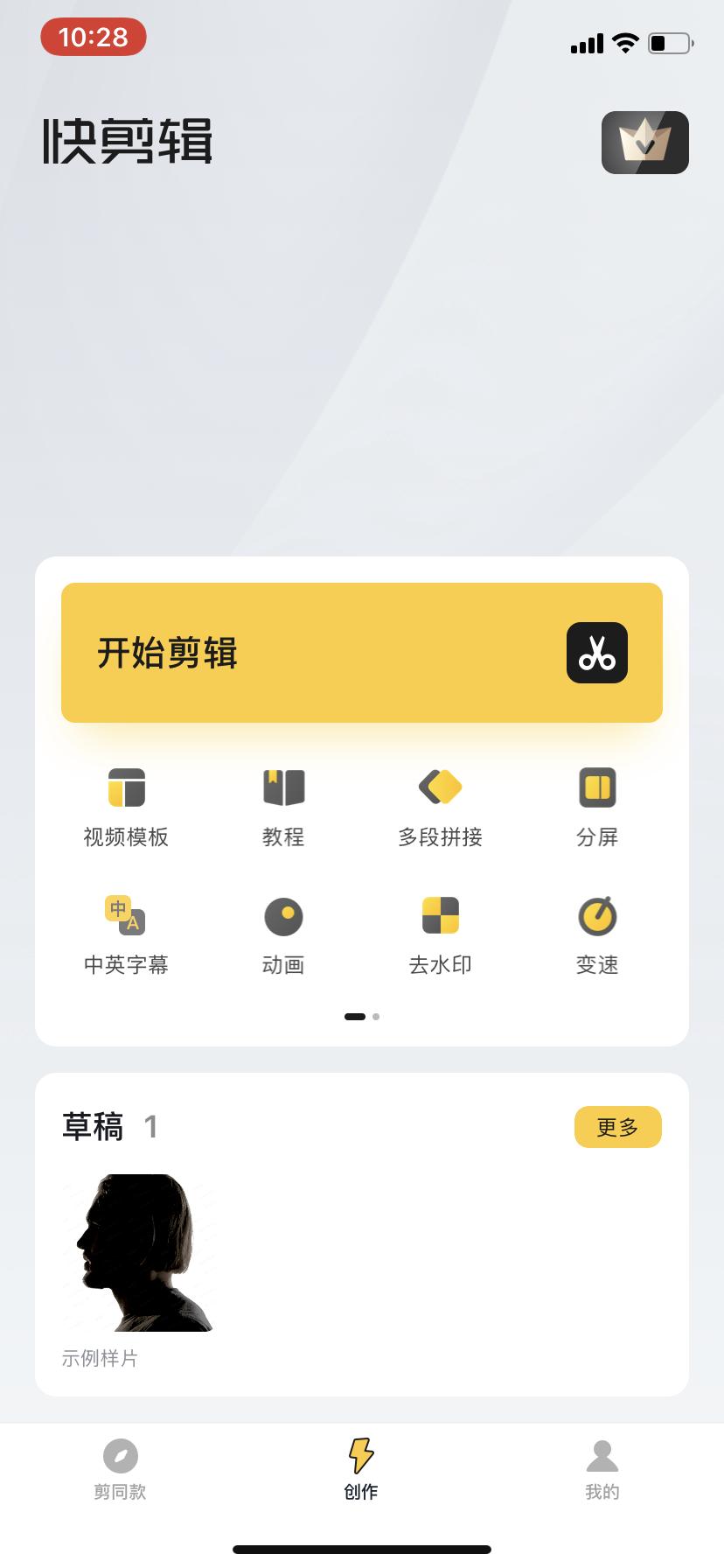This screenshot has width=724, height=1568.
Task: Open the 变速 speed adjustment tool
Action: tap(597, 932)
